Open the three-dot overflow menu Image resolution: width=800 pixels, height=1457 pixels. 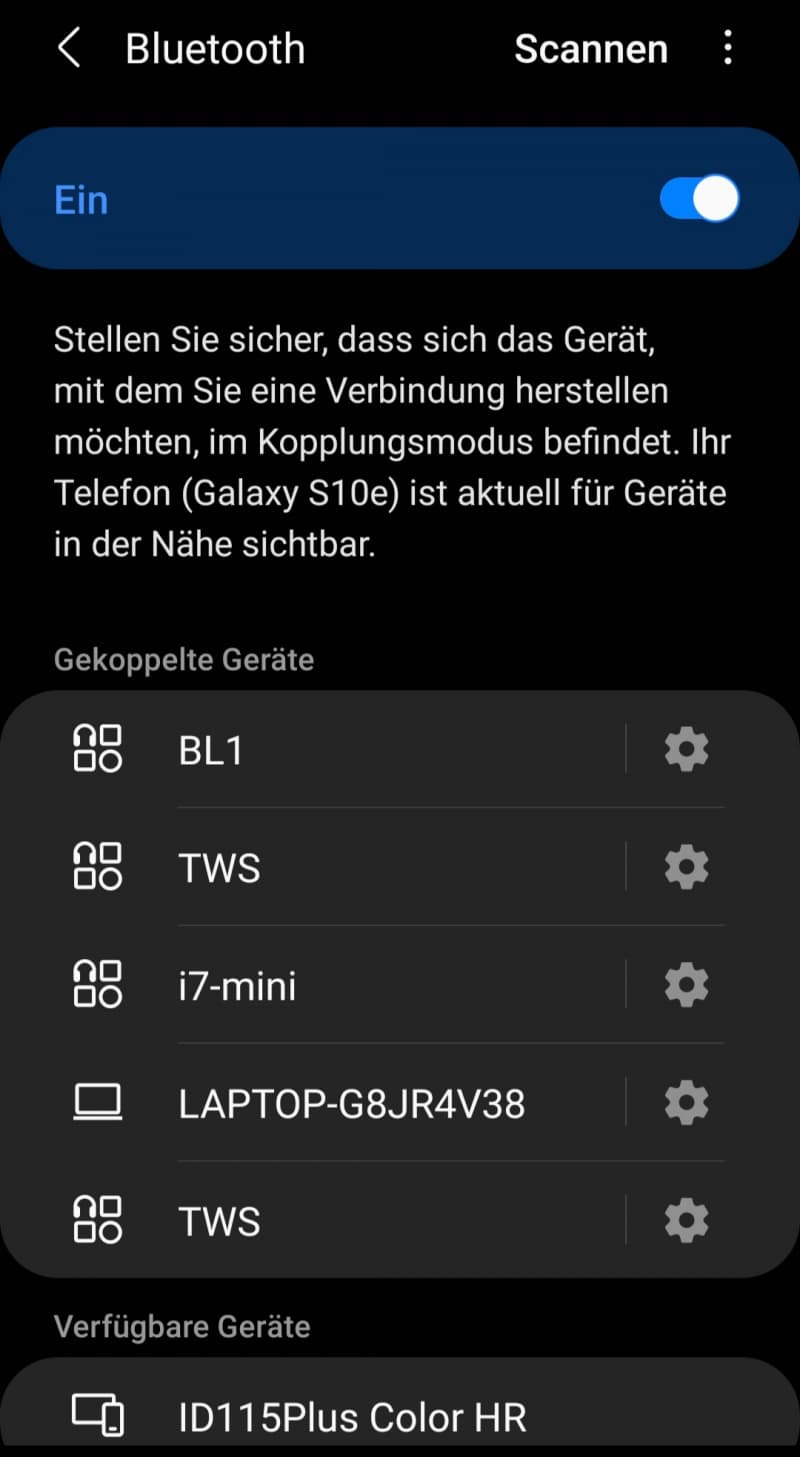[728, 48]
